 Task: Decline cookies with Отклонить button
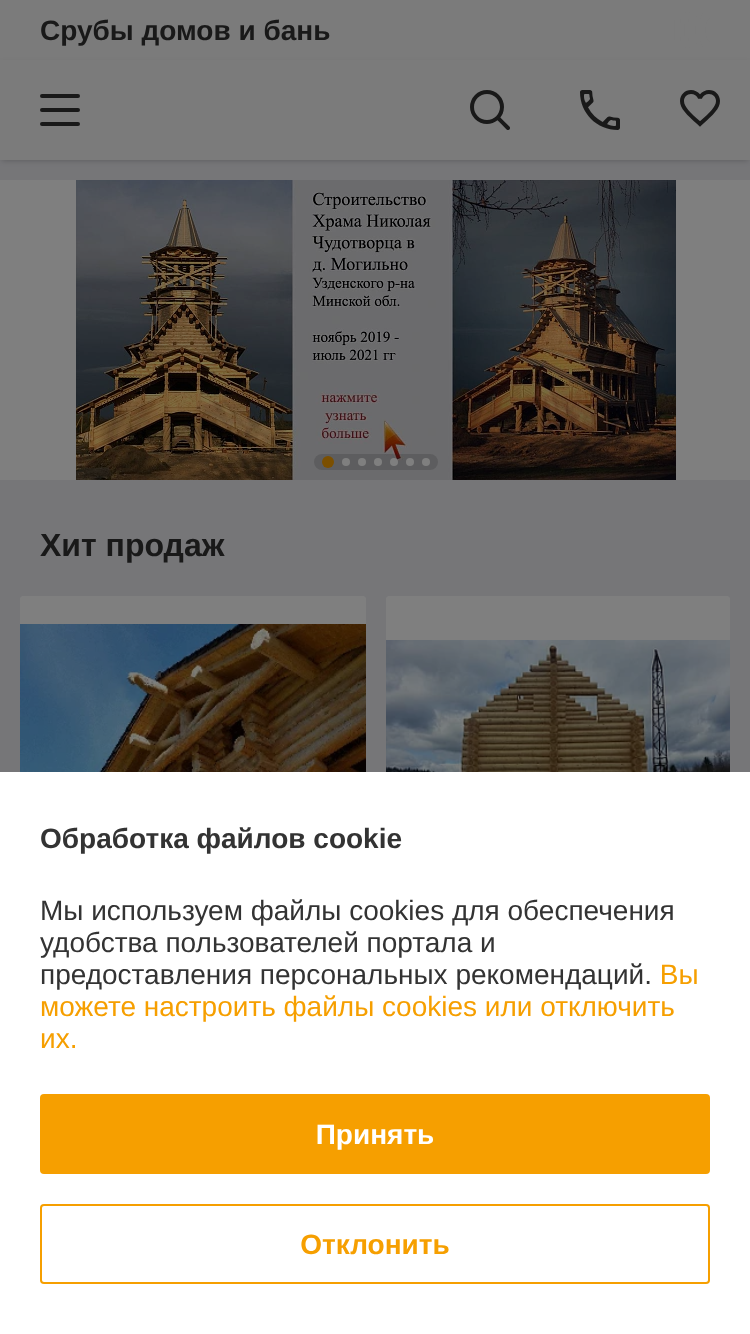[375, 1244]
